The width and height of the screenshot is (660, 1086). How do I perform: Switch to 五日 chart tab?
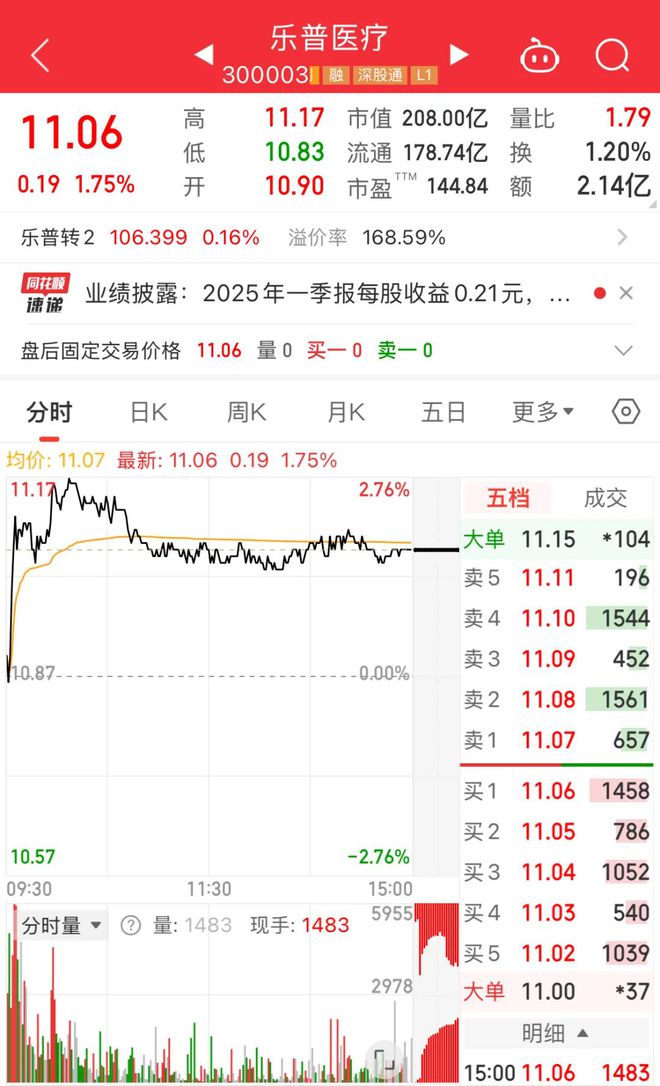(443, 412)
